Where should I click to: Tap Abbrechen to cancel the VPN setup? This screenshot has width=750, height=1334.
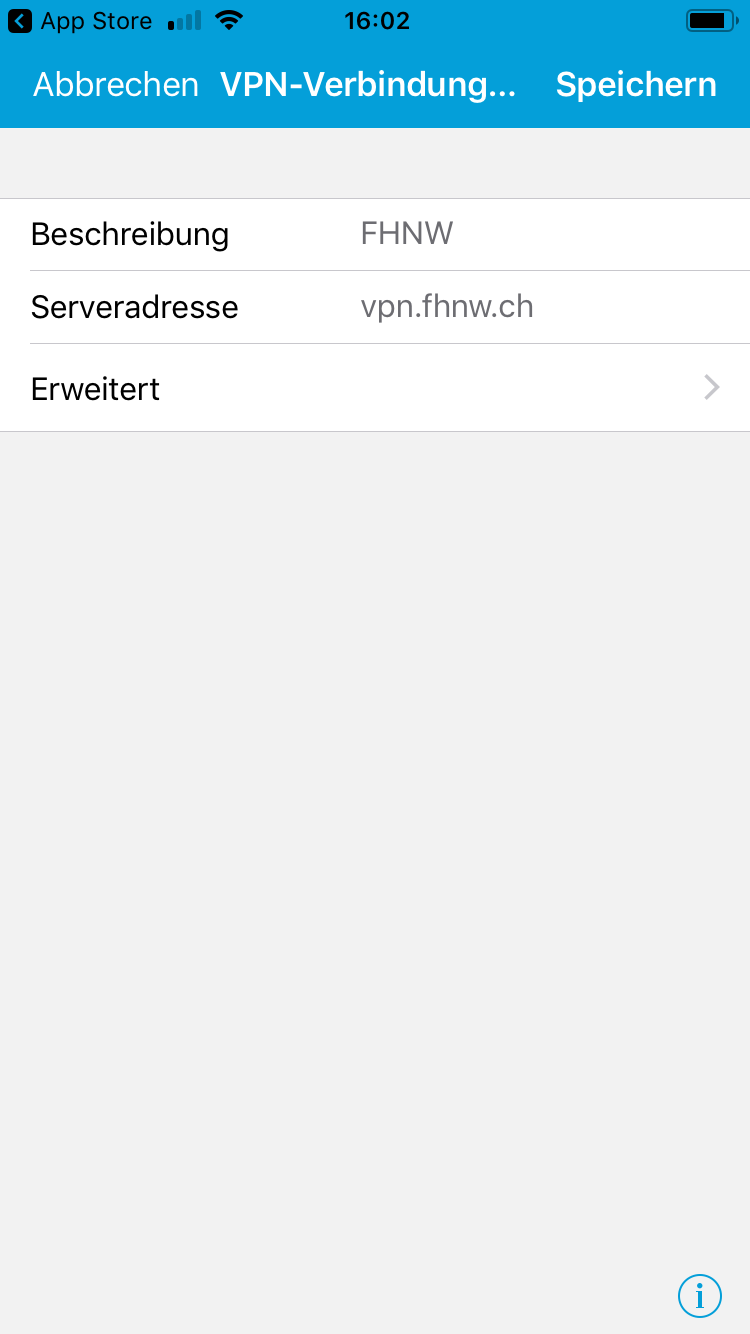116,85
